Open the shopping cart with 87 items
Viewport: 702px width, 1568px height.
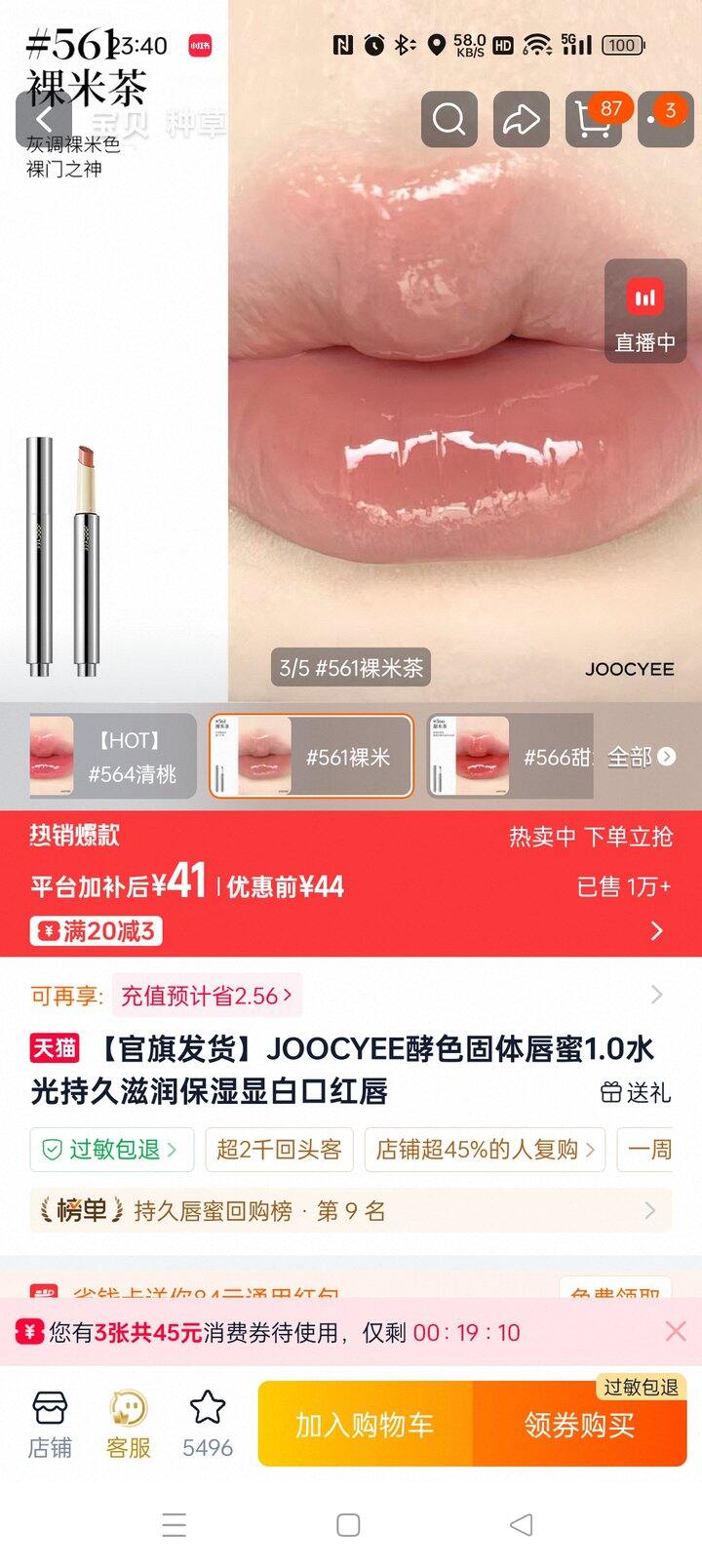click(x=594, y=119)
